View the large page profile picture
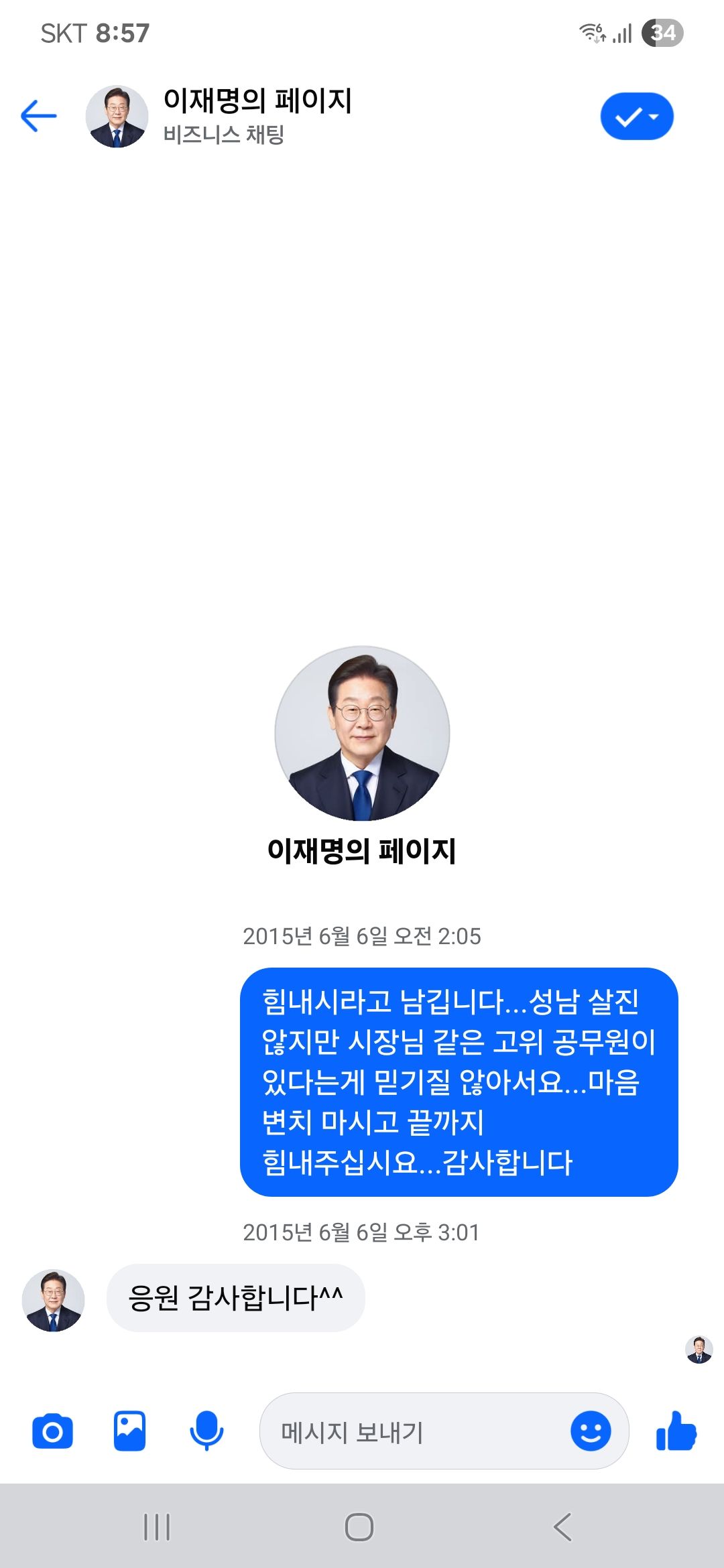Screen dimensions: 724x1568 [x=362, y=733]
